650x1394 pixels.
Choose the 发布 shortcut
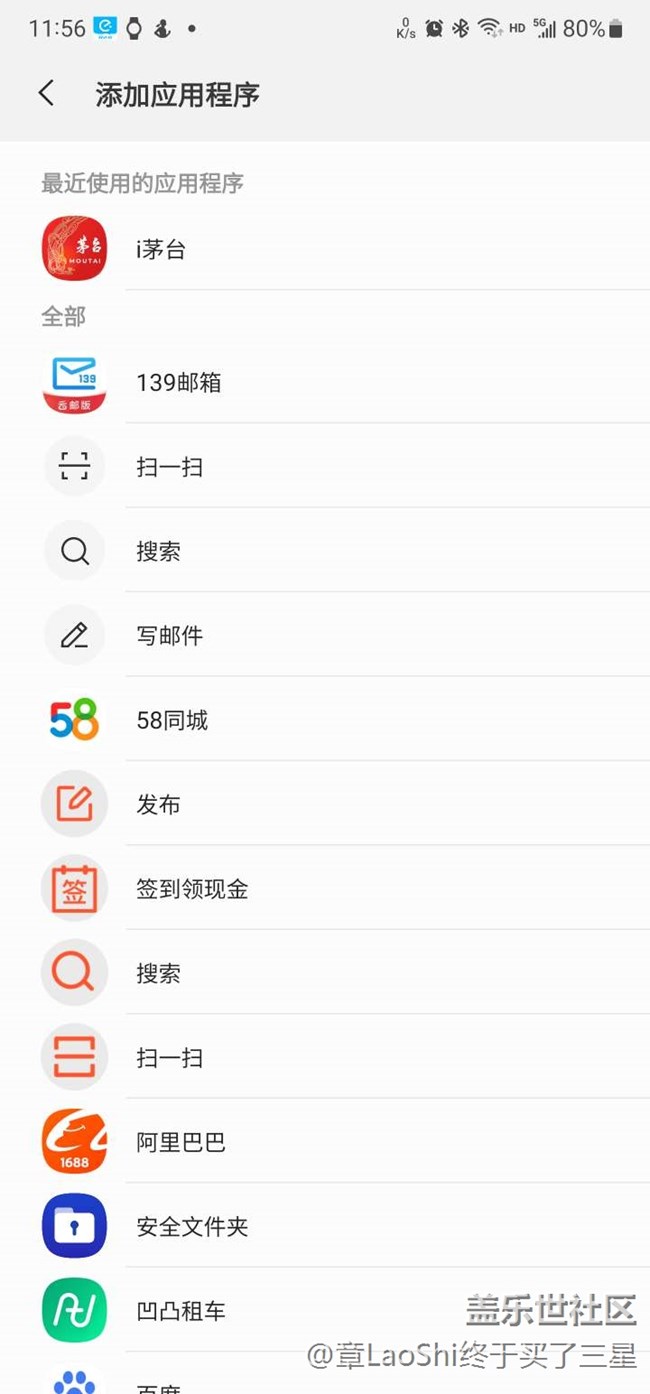click(x=159, y=805)
